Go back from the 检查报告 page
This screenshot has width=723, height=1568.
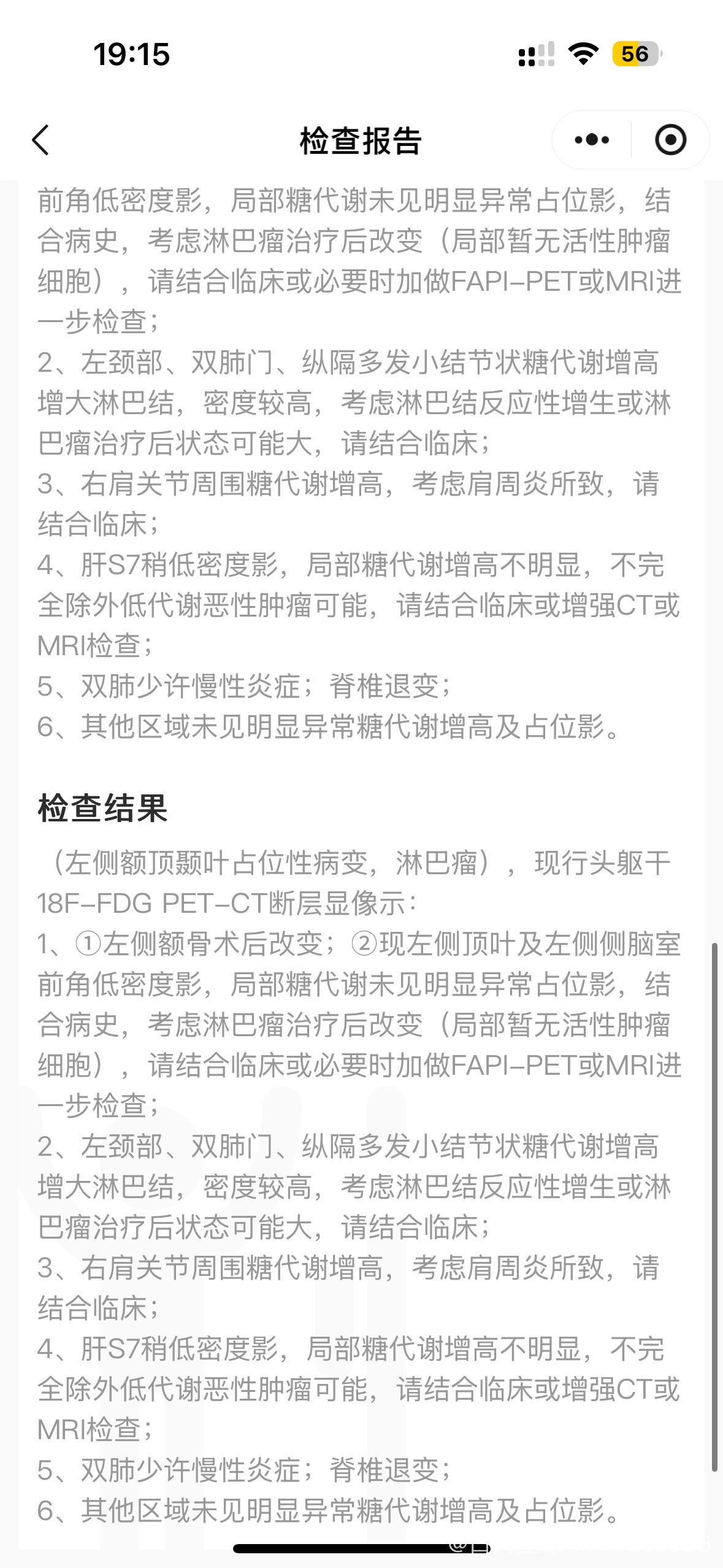40,140
